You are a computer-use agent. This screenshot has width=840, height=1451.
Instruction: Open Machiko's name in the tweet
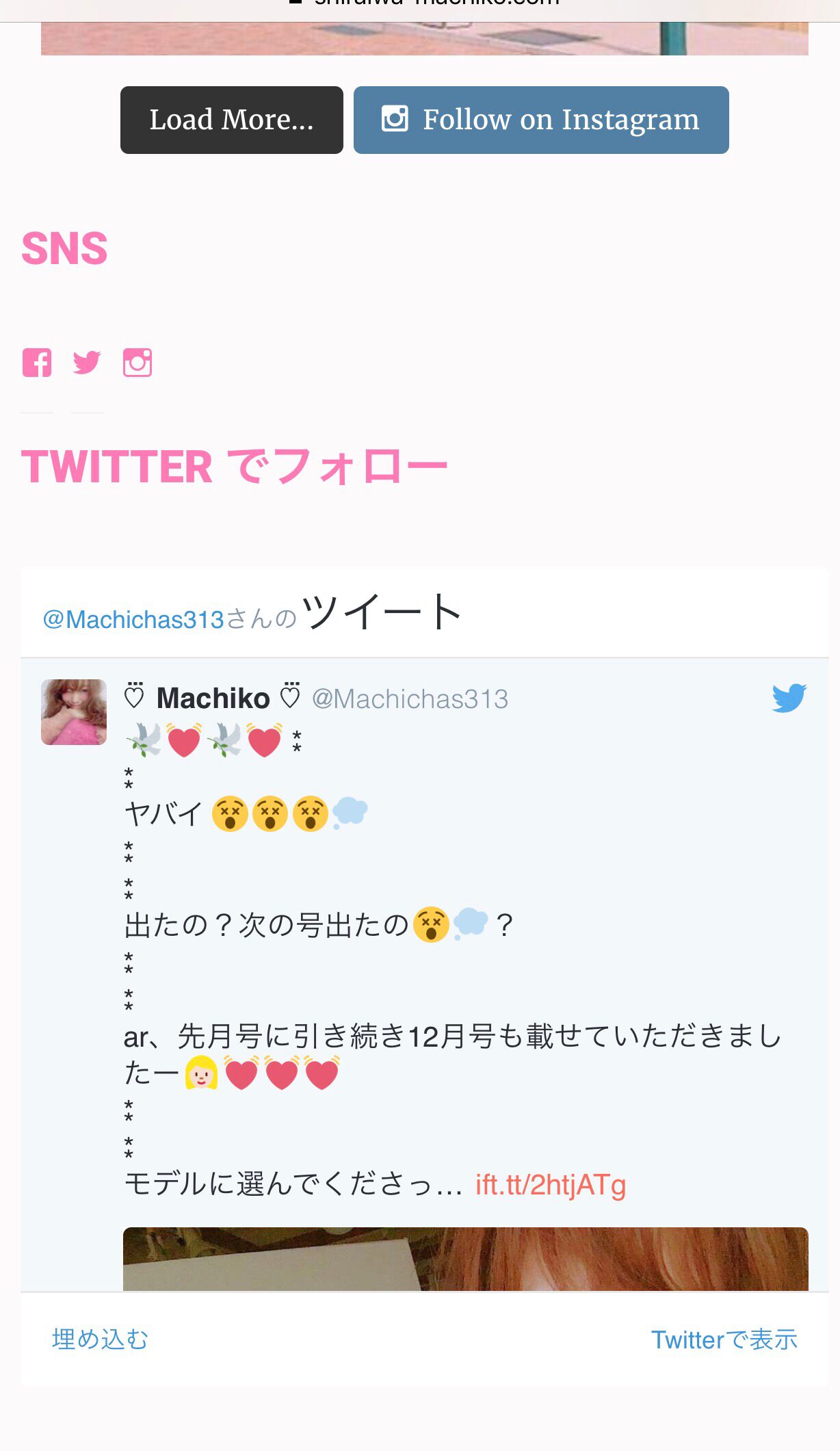pos(213,698)
